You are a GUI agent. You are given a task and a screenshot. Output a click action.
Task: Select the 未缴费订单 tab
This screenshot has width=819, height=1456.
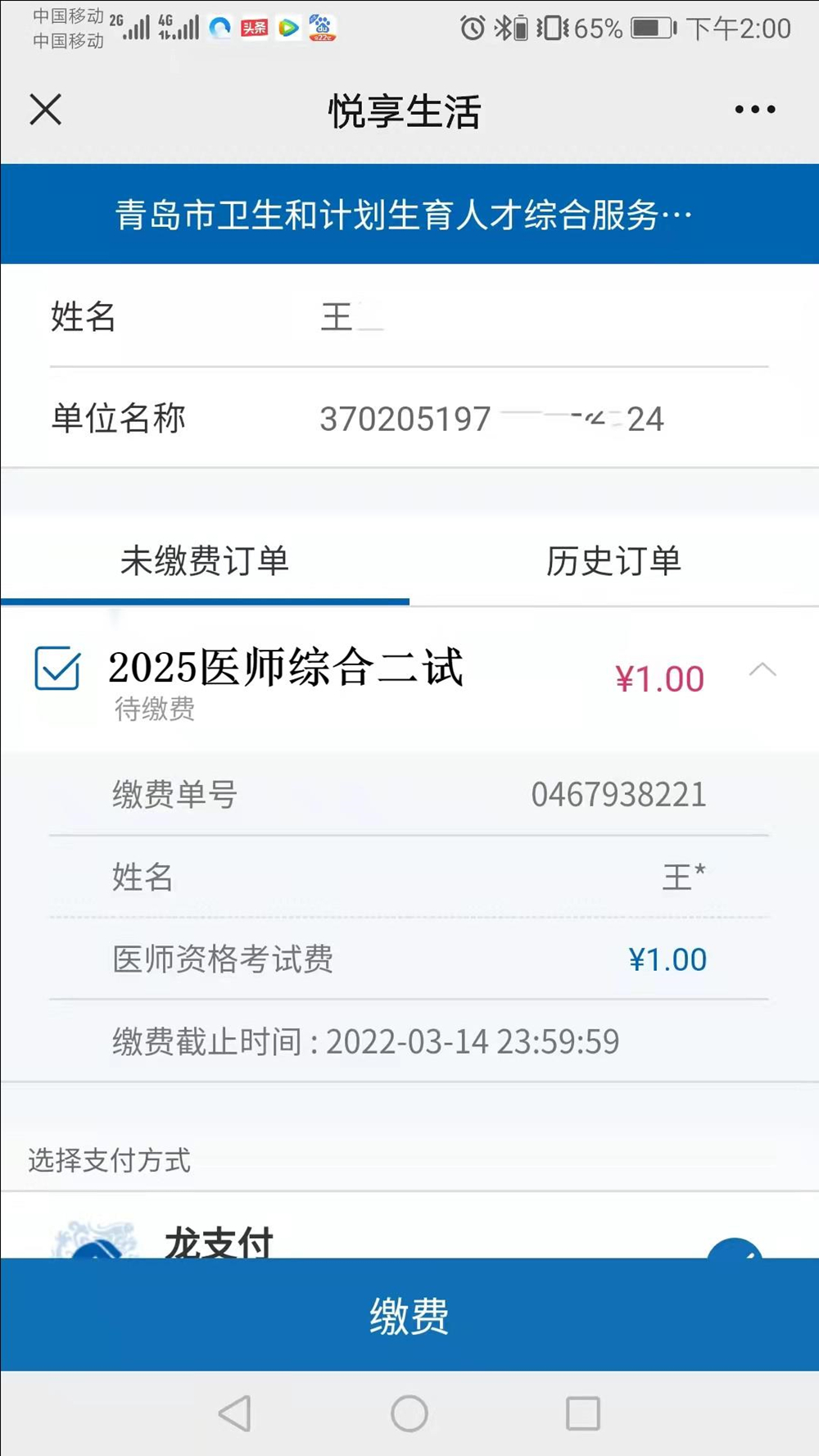pyautogui.click(x=205, y=562)
